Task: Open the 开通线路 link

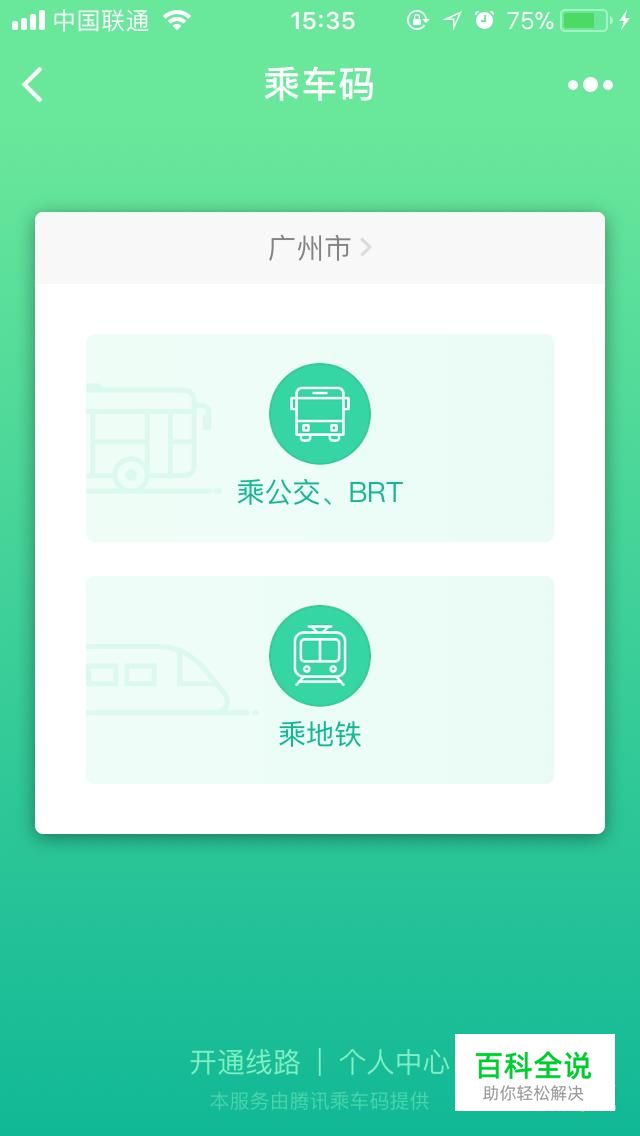Action: click(245, 1061)
